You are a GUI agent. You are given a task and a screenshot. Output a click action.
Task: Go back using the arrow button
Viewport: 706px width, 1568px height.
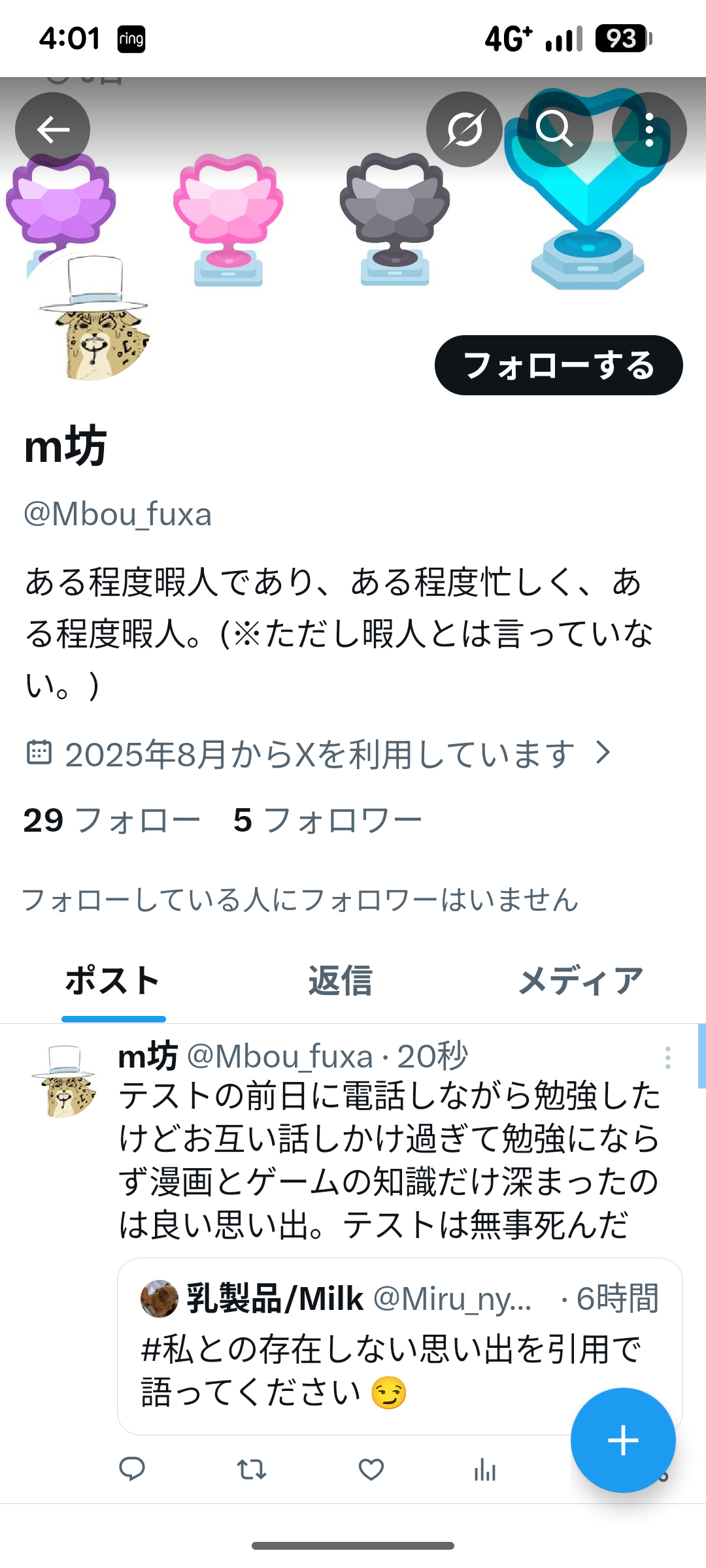click(52, 129)
